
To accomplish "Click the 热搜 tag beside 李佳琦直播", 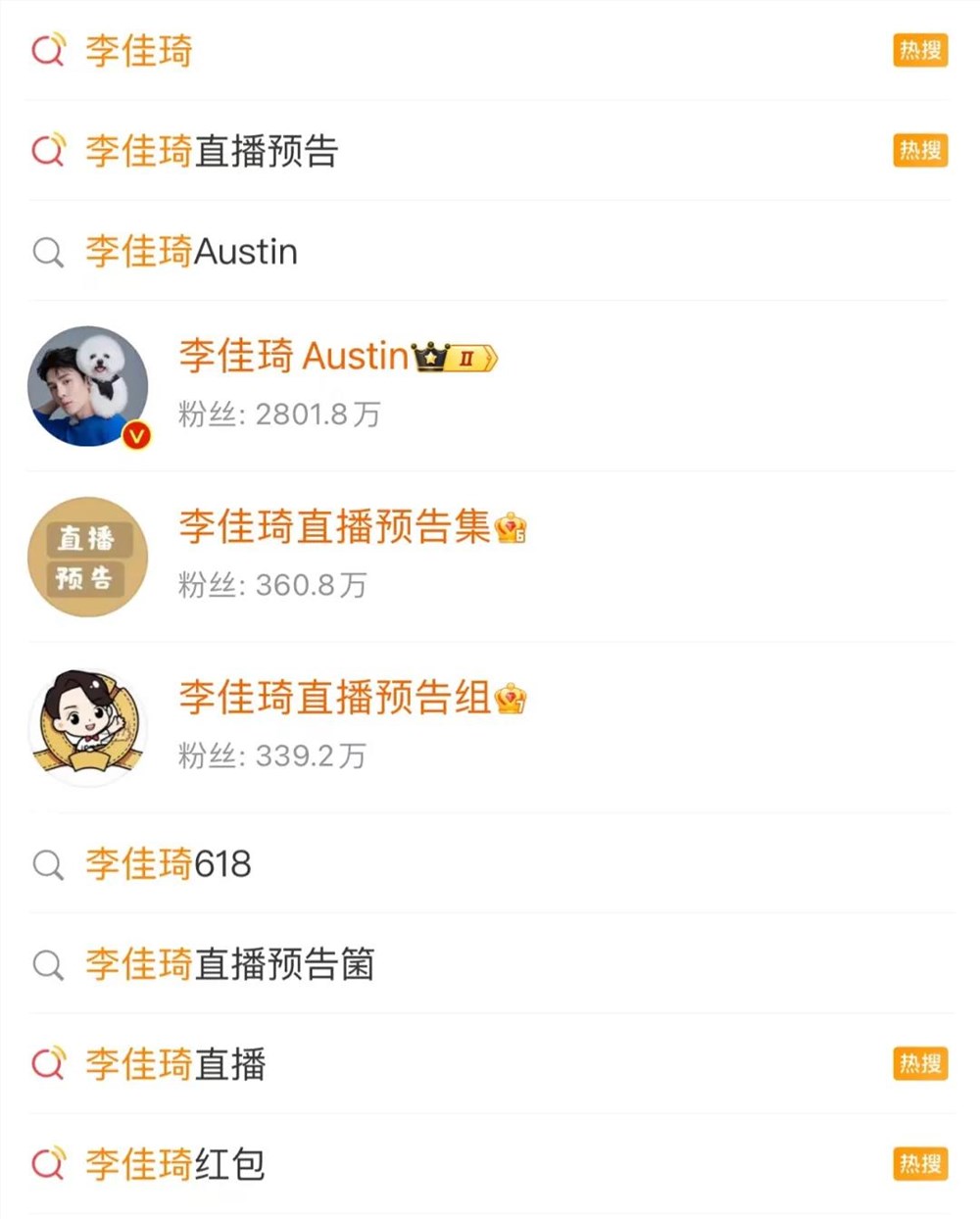I will 919,1064.
